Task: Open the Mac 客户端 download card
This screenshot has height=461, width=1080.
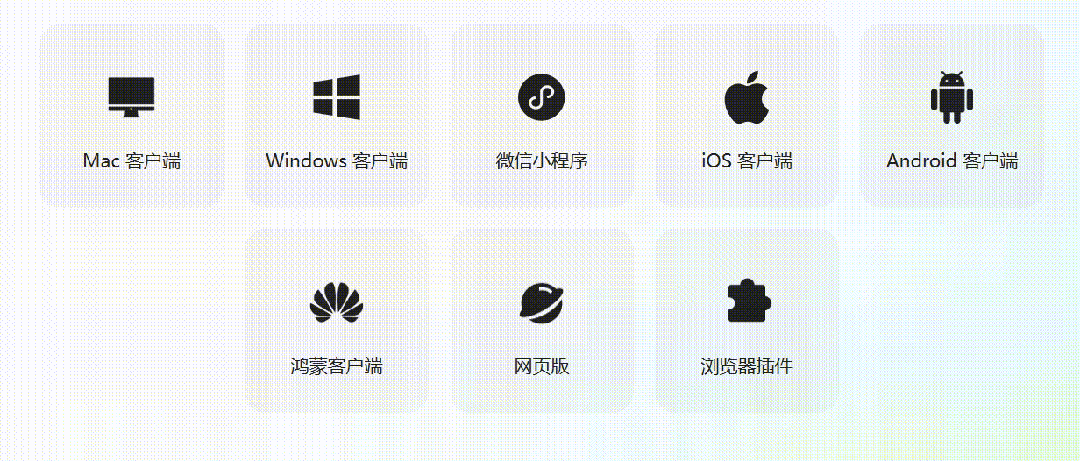Action: pos(131,116)
